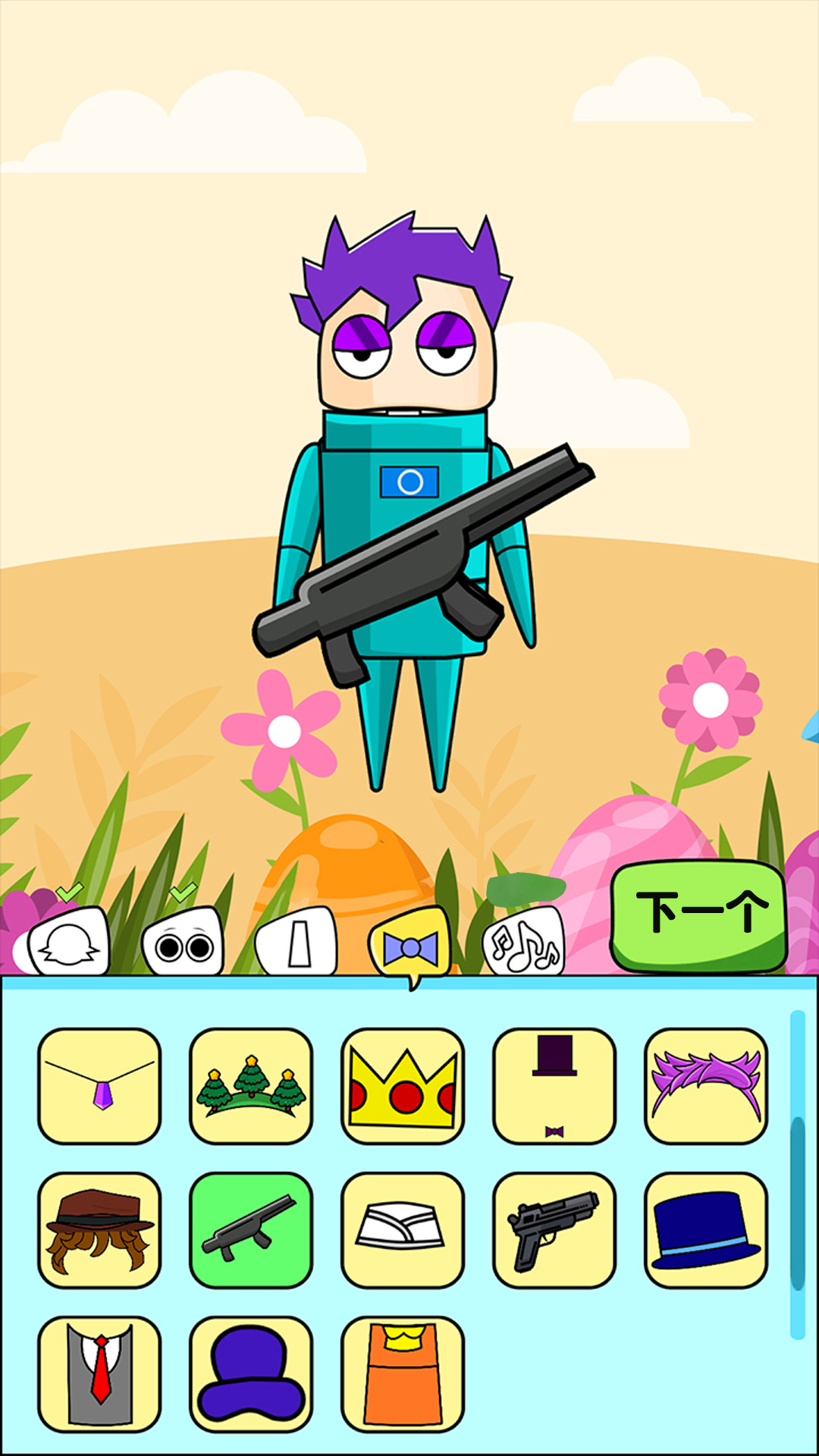The image size is (819, 1456).
Task: Select the brown fedora with hair
Action: point(99,1230)
